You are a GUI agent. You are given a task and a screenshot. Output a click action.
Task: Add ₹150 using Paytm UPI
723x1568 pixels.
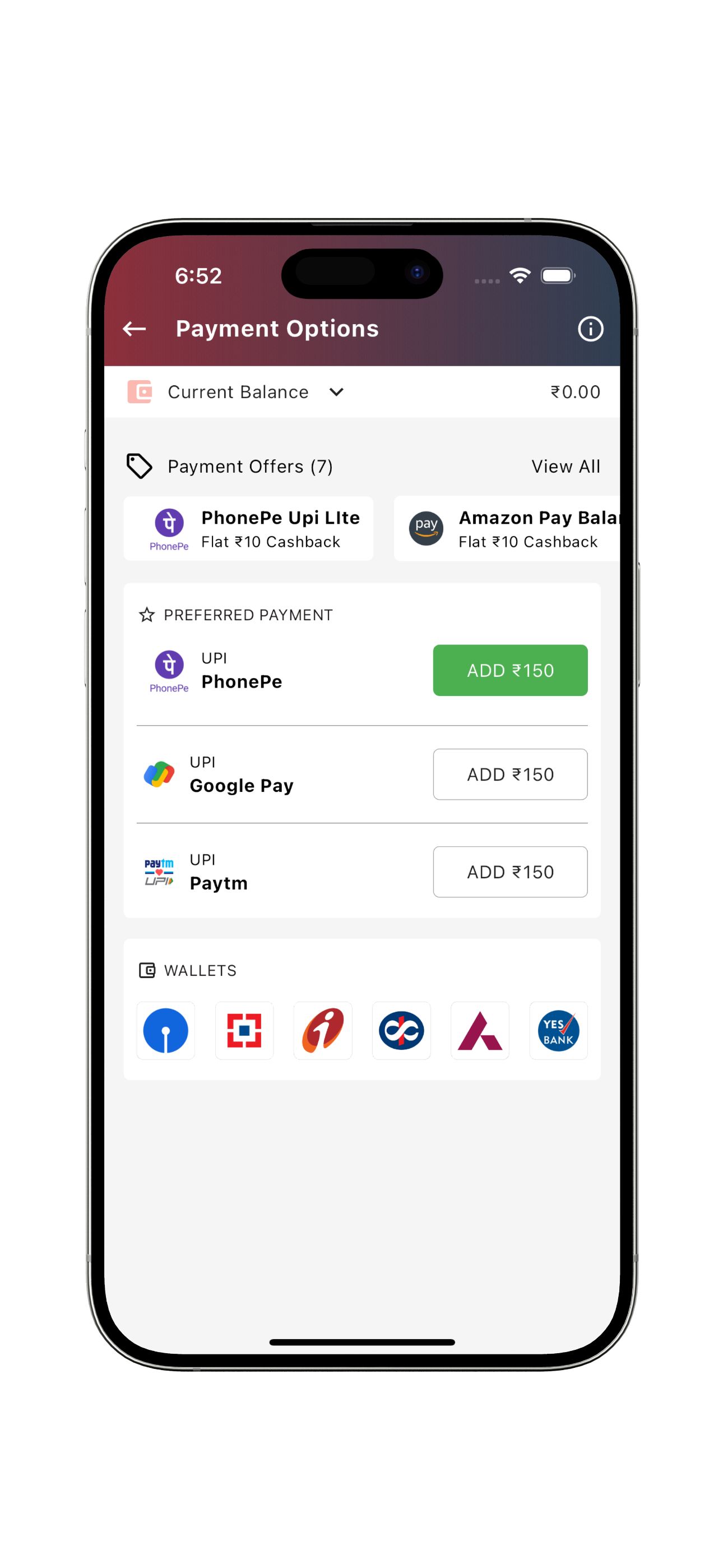510,871
